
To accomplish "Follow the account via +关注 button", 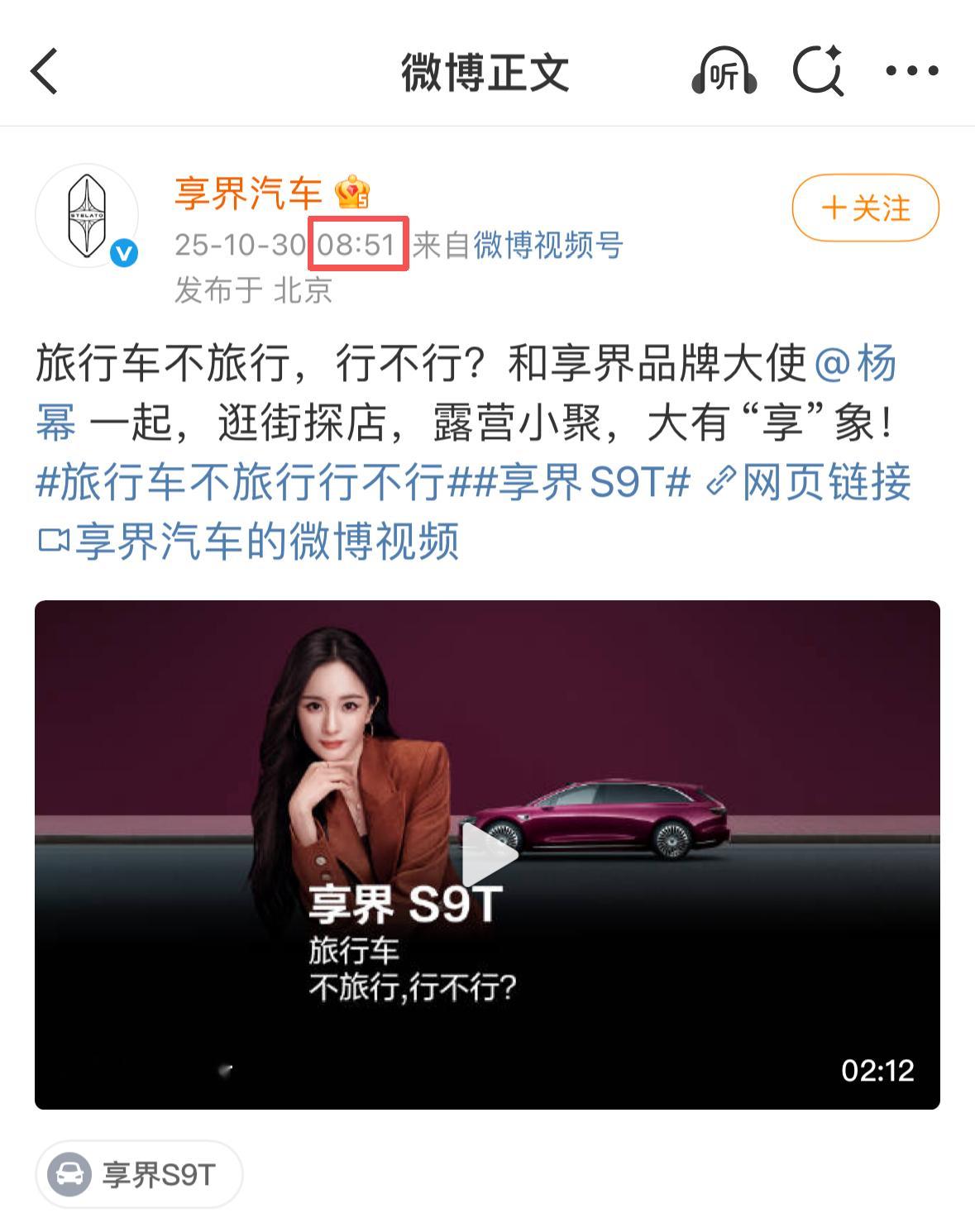I will pyautogui.click(x=864, y=209).
